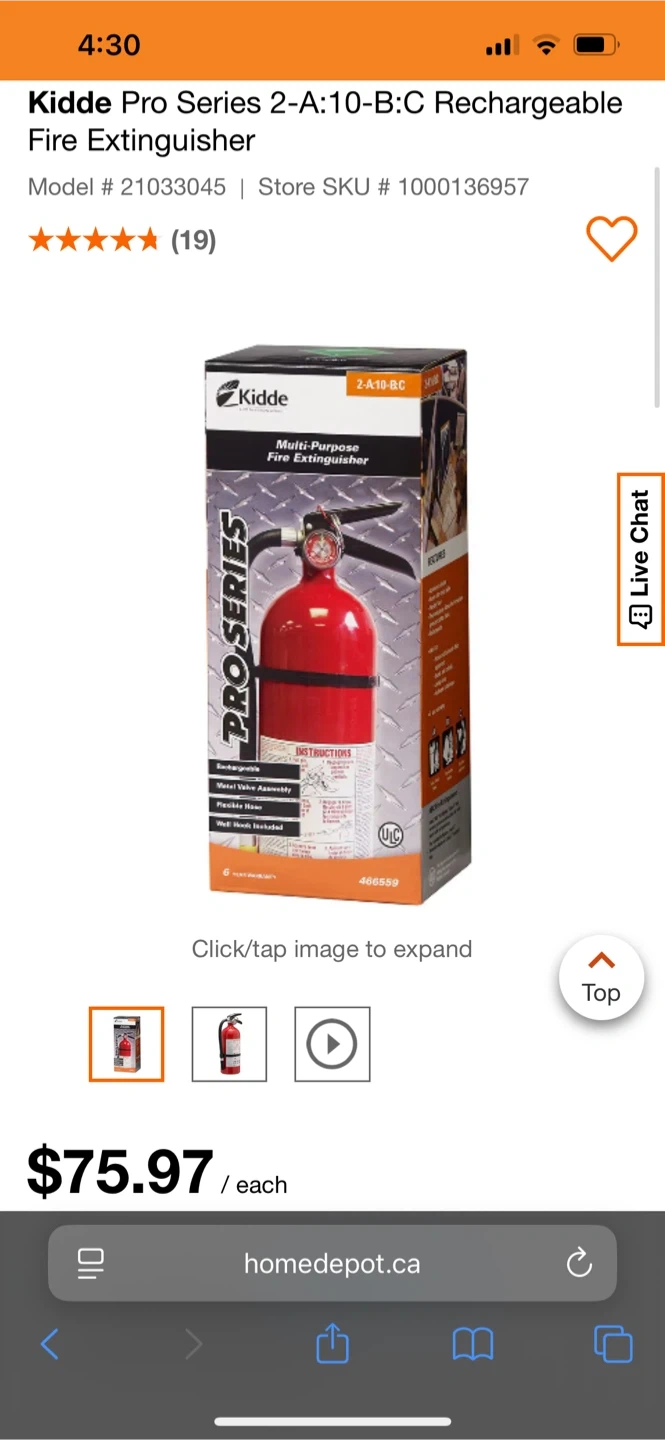Viewport: 665px width, 1440px height.
Task: Open the Live Chat side tab
Action: (640, 559)
